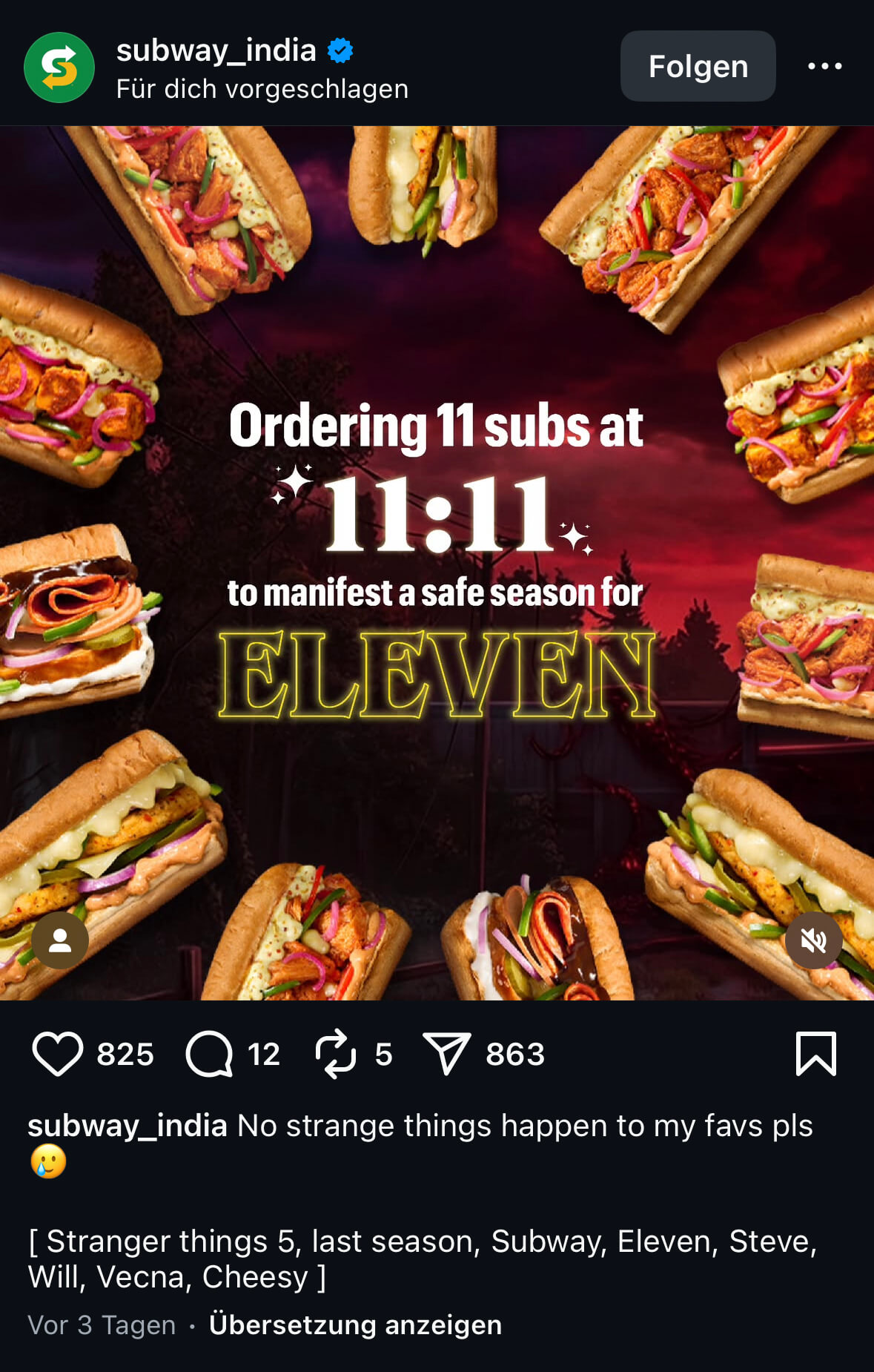Show tagged accounts on the post
This screenshot has height=1372, width=874.
pyautogui.click(x=60, y=940)
